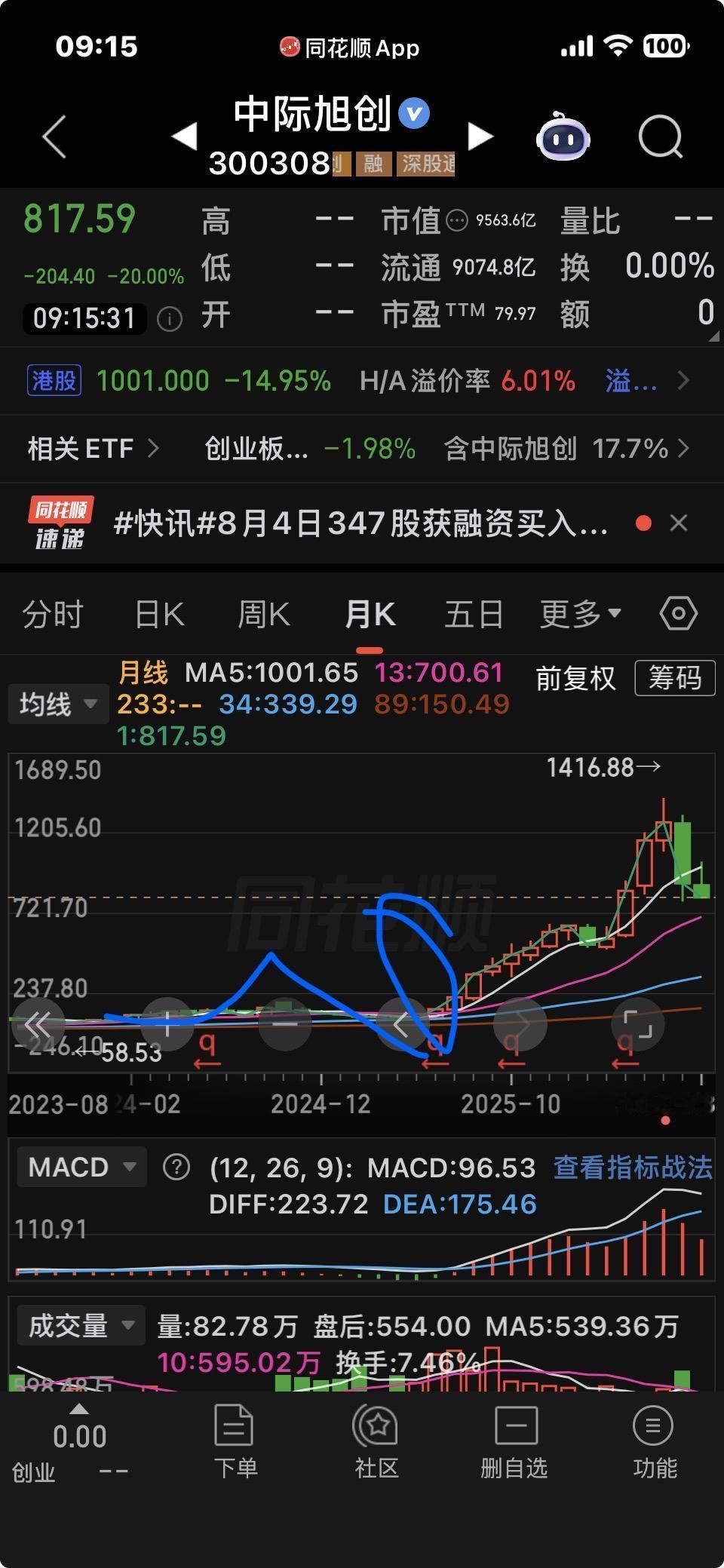The width and height of the screenshot is (724, 1568).
Task: Switch to the 分时 chart tab
Action: [x=52, y=614]
